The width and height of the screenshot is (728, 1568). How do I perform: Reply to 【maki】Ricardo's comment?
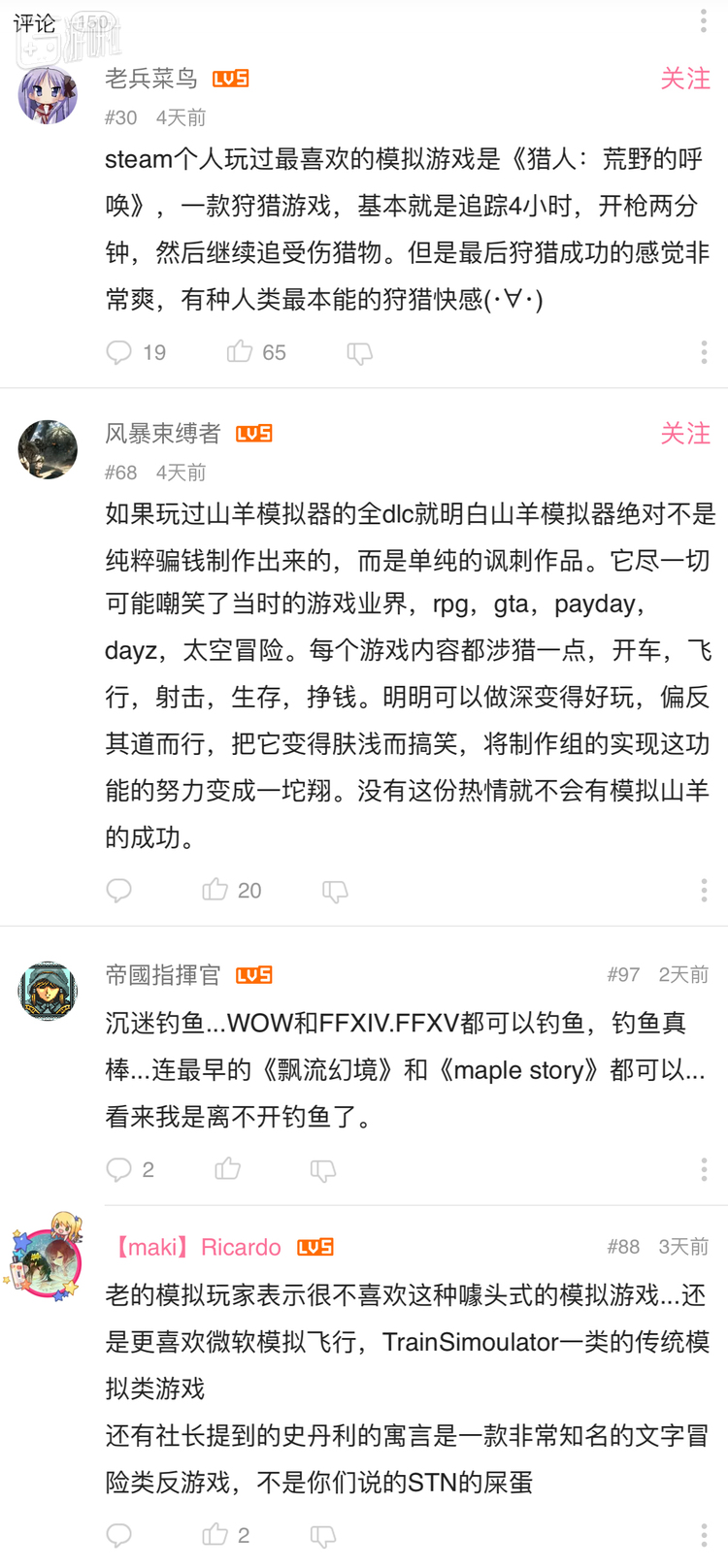pos(118,1535)
